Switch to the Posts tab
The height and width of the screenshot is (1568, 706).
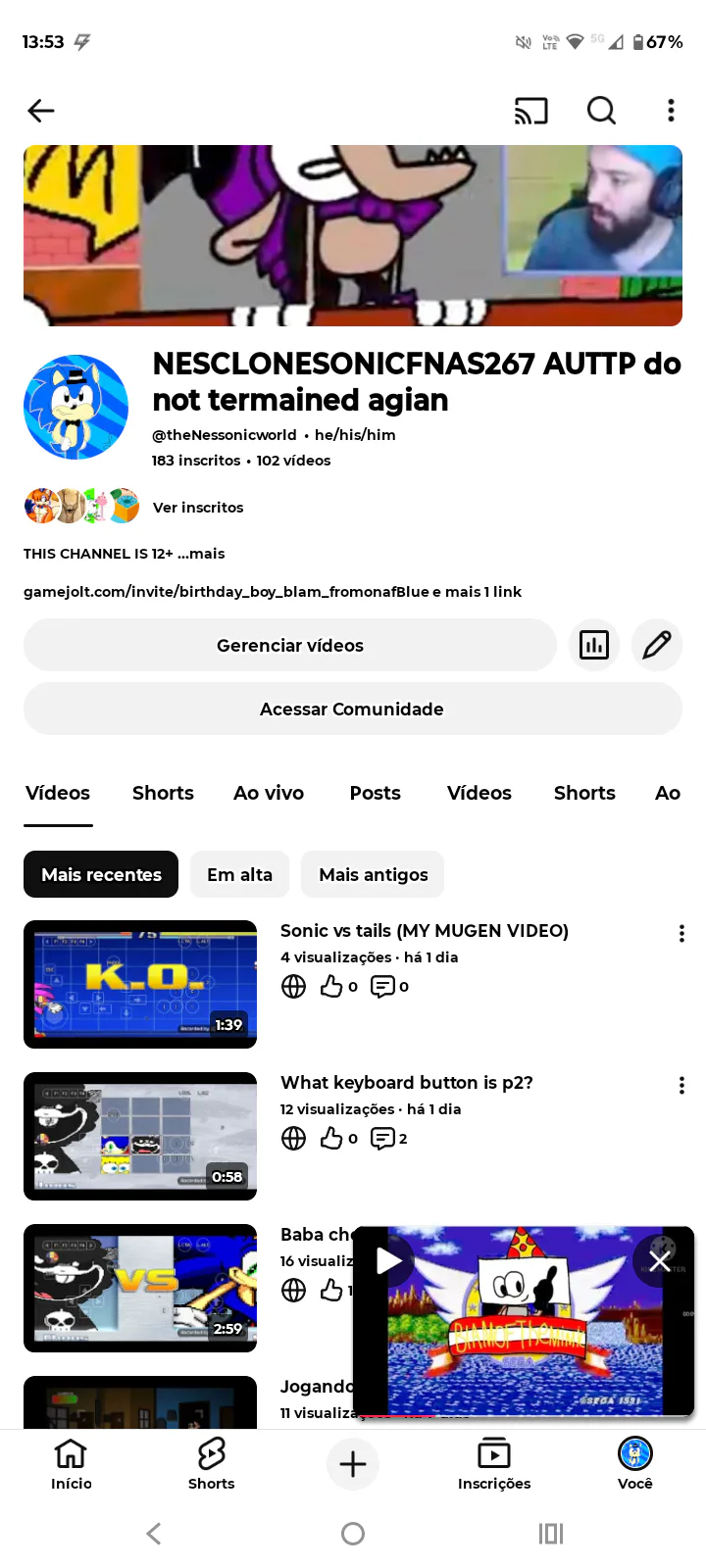(376, 793)
